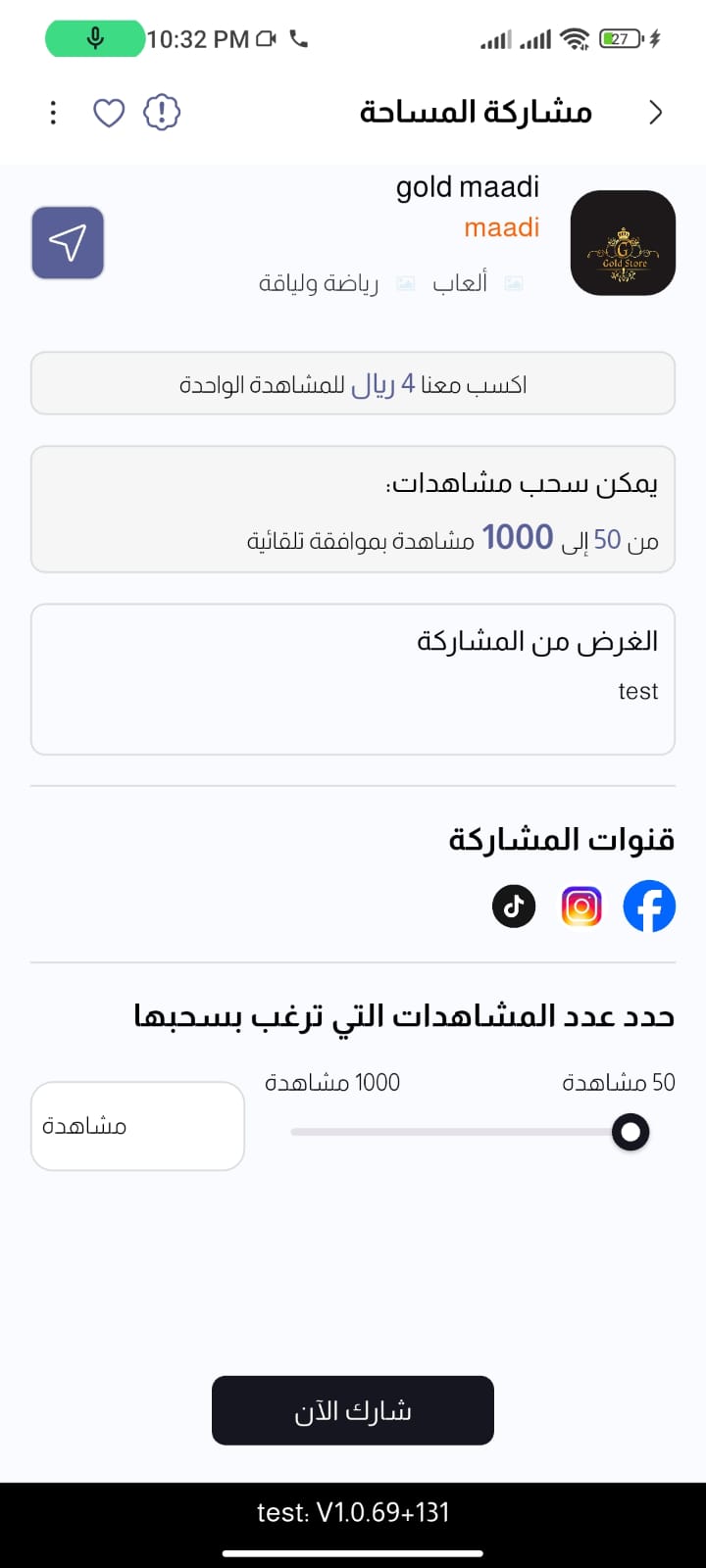Tap the heart to favorite this space

coord(108,112)
